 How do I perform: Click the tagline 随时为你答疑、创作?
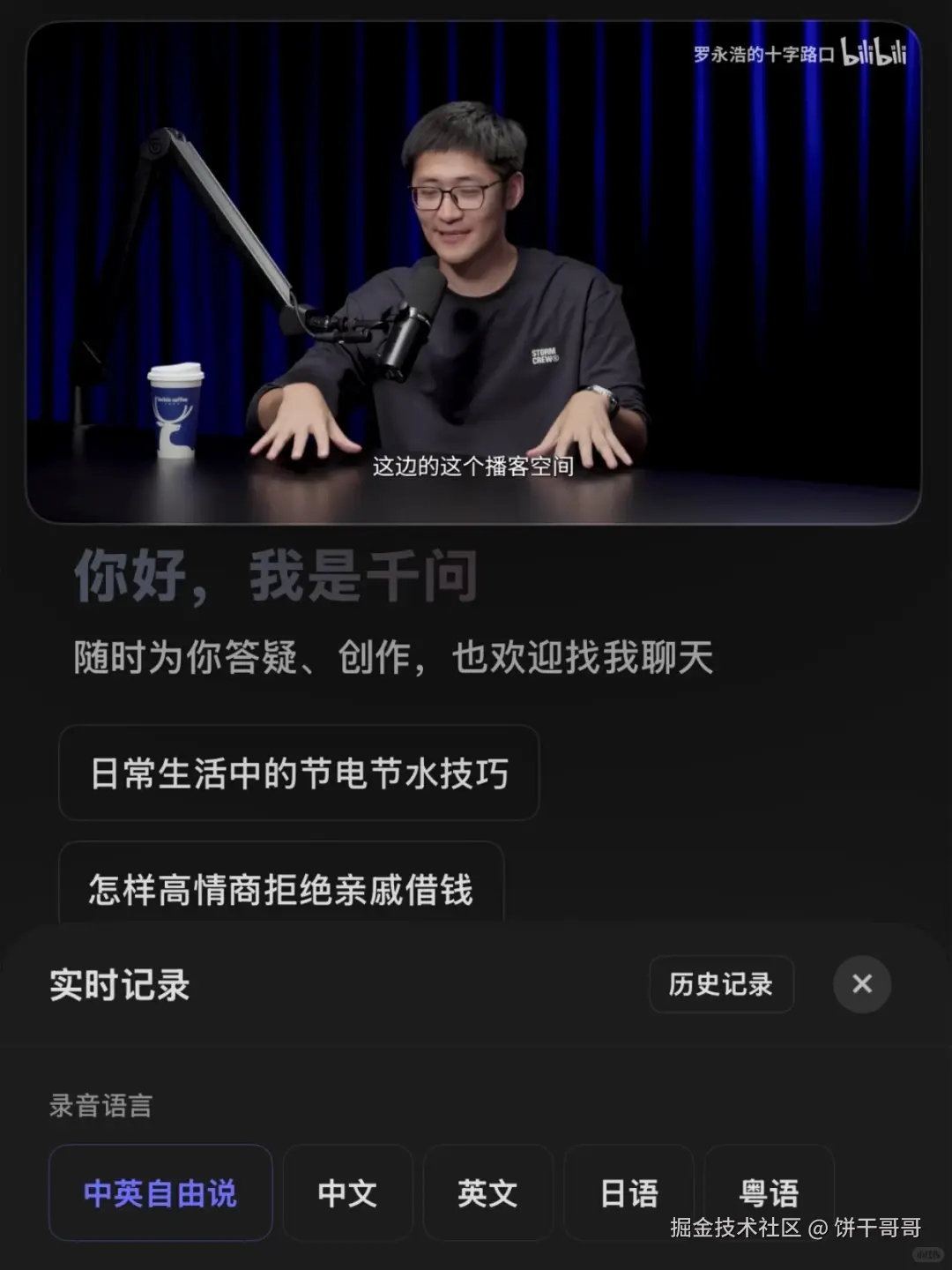(x=394, y=654)
